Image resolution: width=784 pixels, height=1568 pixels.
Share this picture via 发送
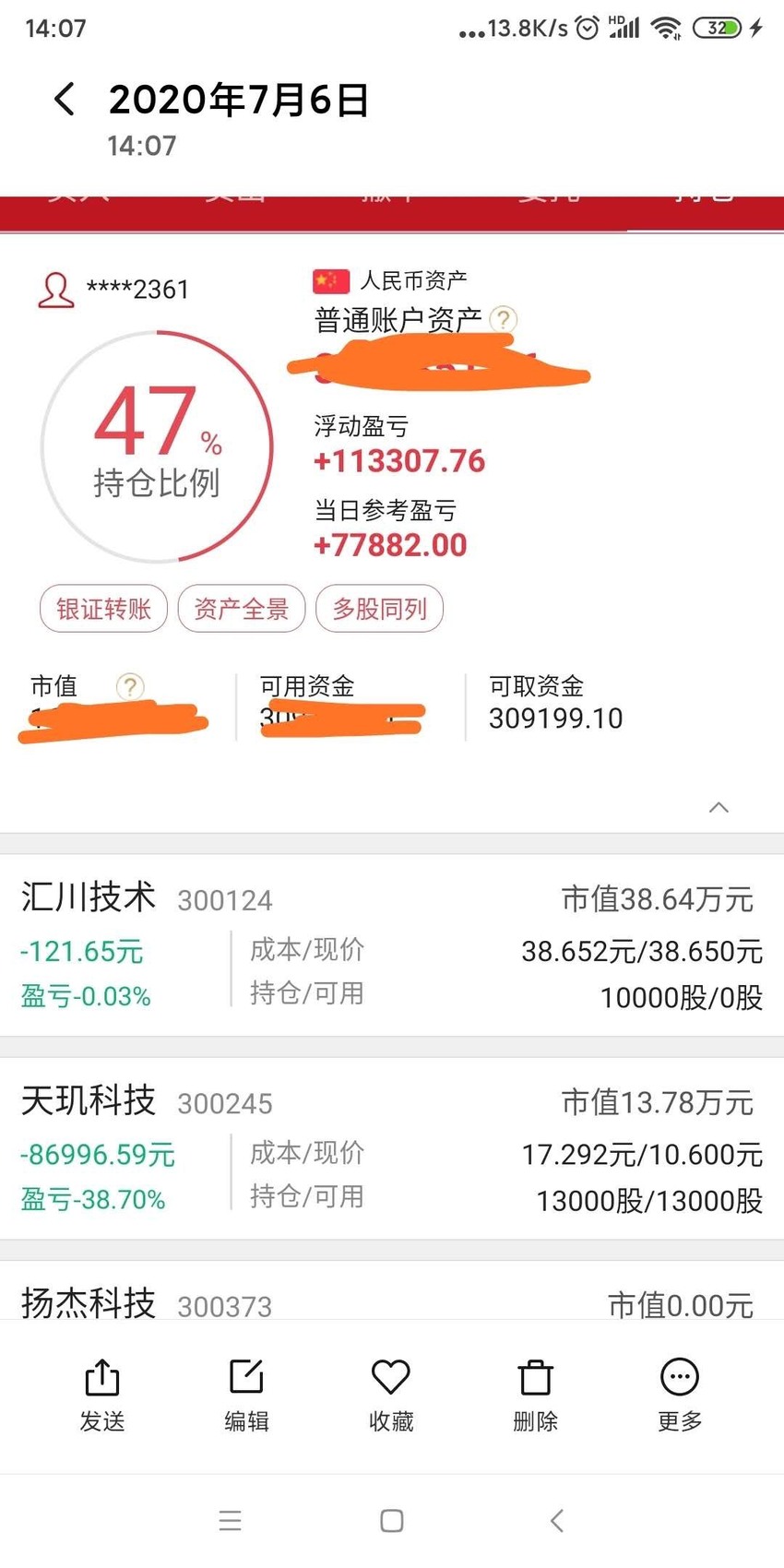click(x=102, y=1396)
